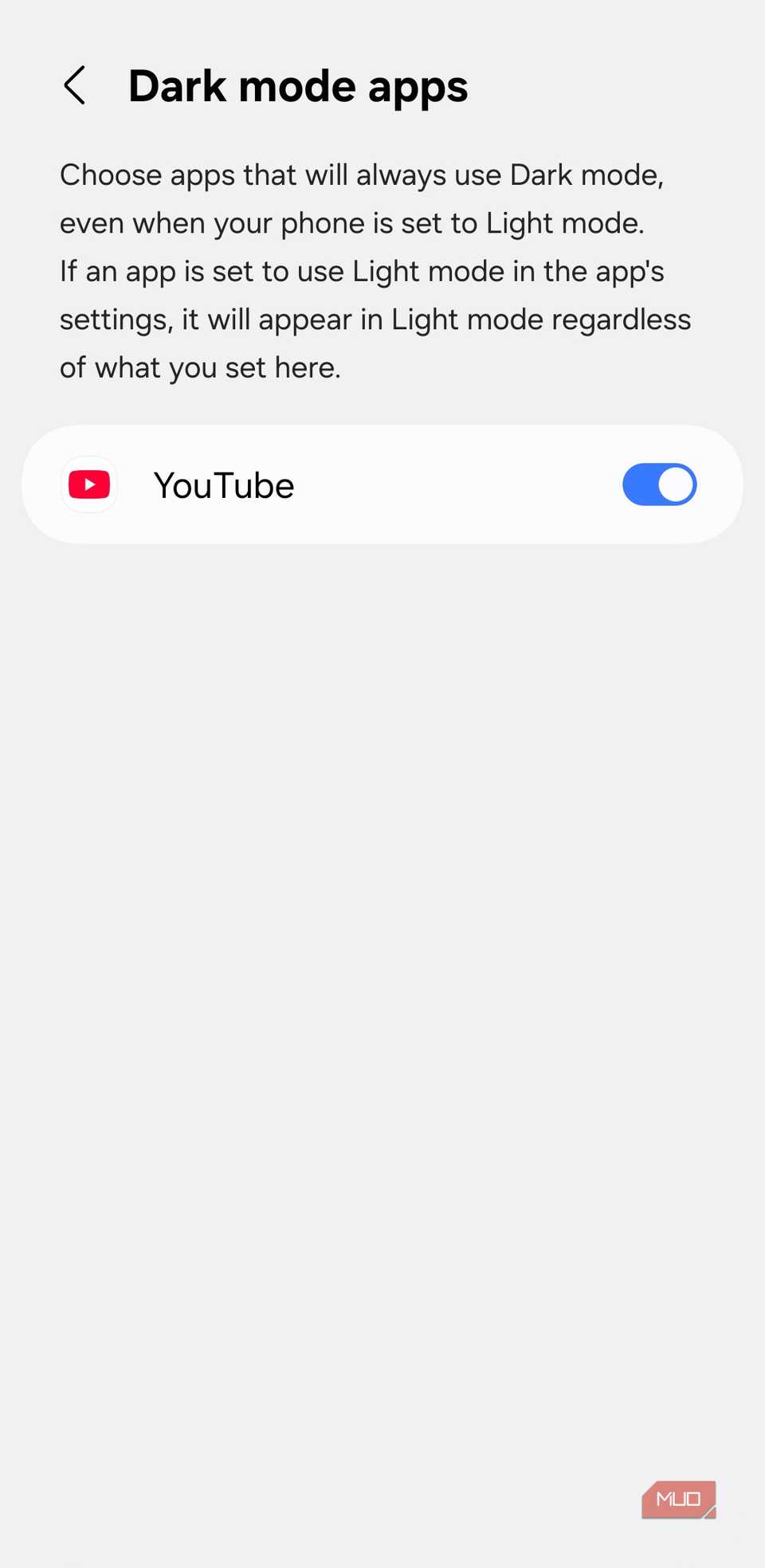The image size is (765, 1568).
Task: Slide the dark mode toggle knob
Action: pos(673,484)
